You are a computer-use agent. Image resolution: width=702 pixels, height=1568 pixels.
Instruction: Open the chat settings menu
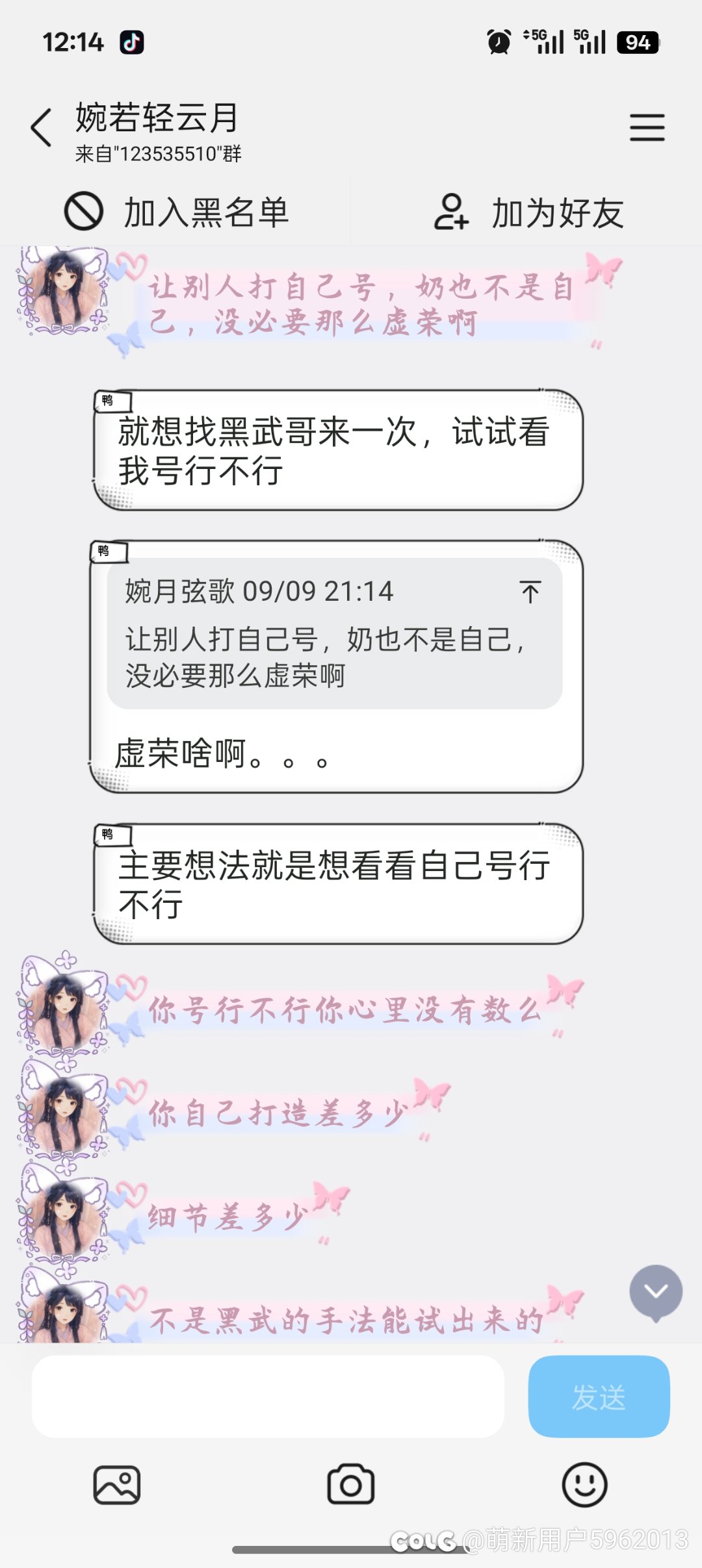coord(647,127)
